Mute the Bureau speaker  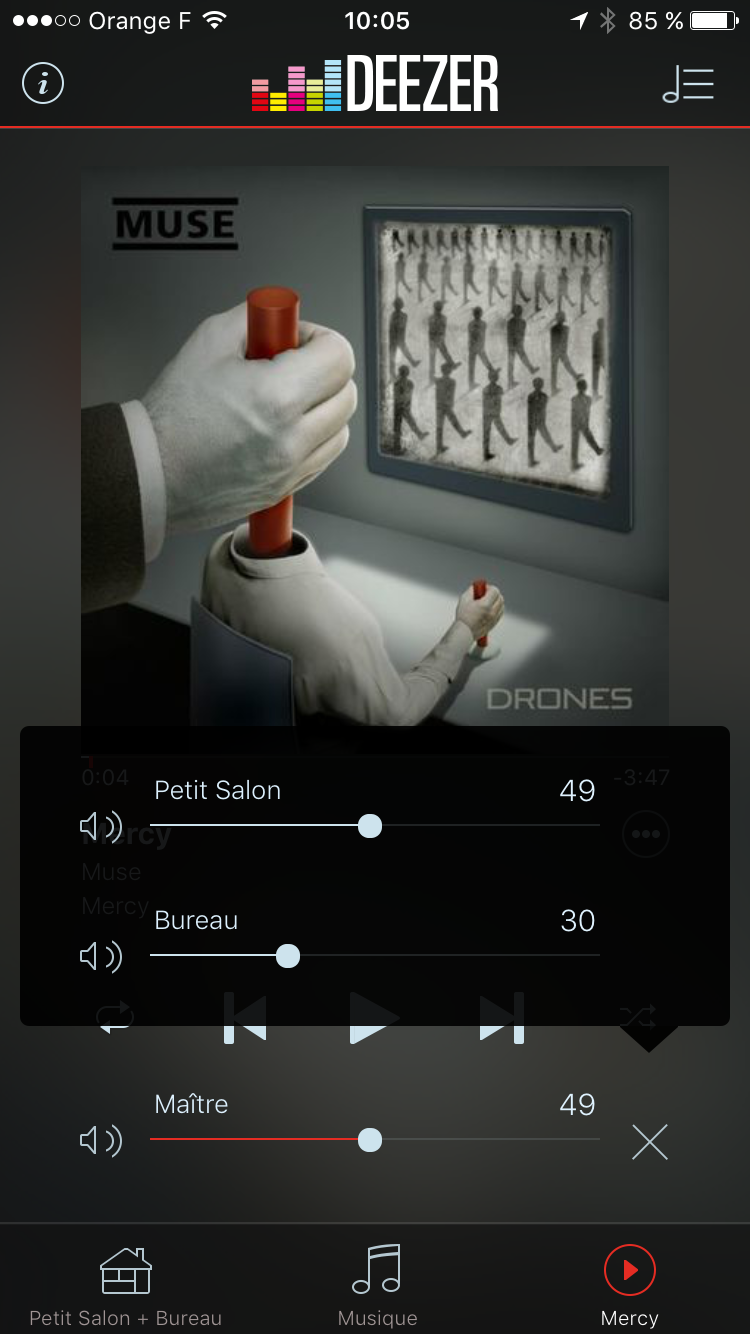pyautogui.click(x=101, y=957)
